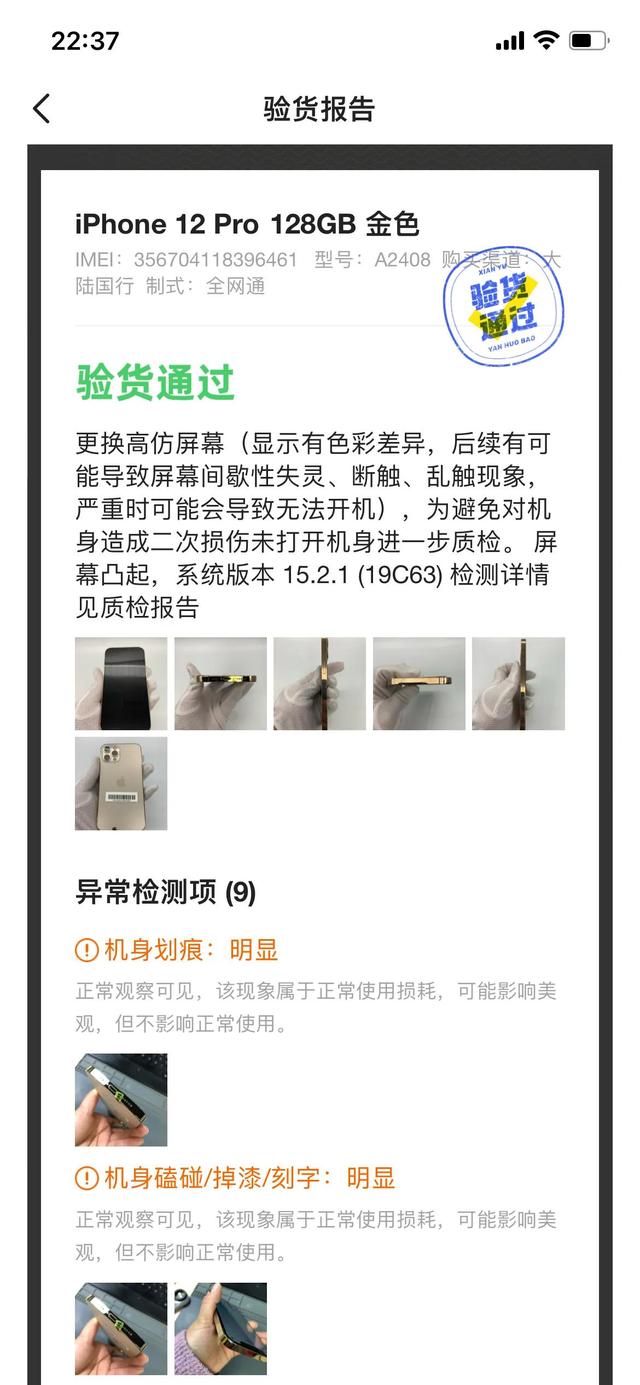Open the second inspection photo in the top row

pos(220,684)
